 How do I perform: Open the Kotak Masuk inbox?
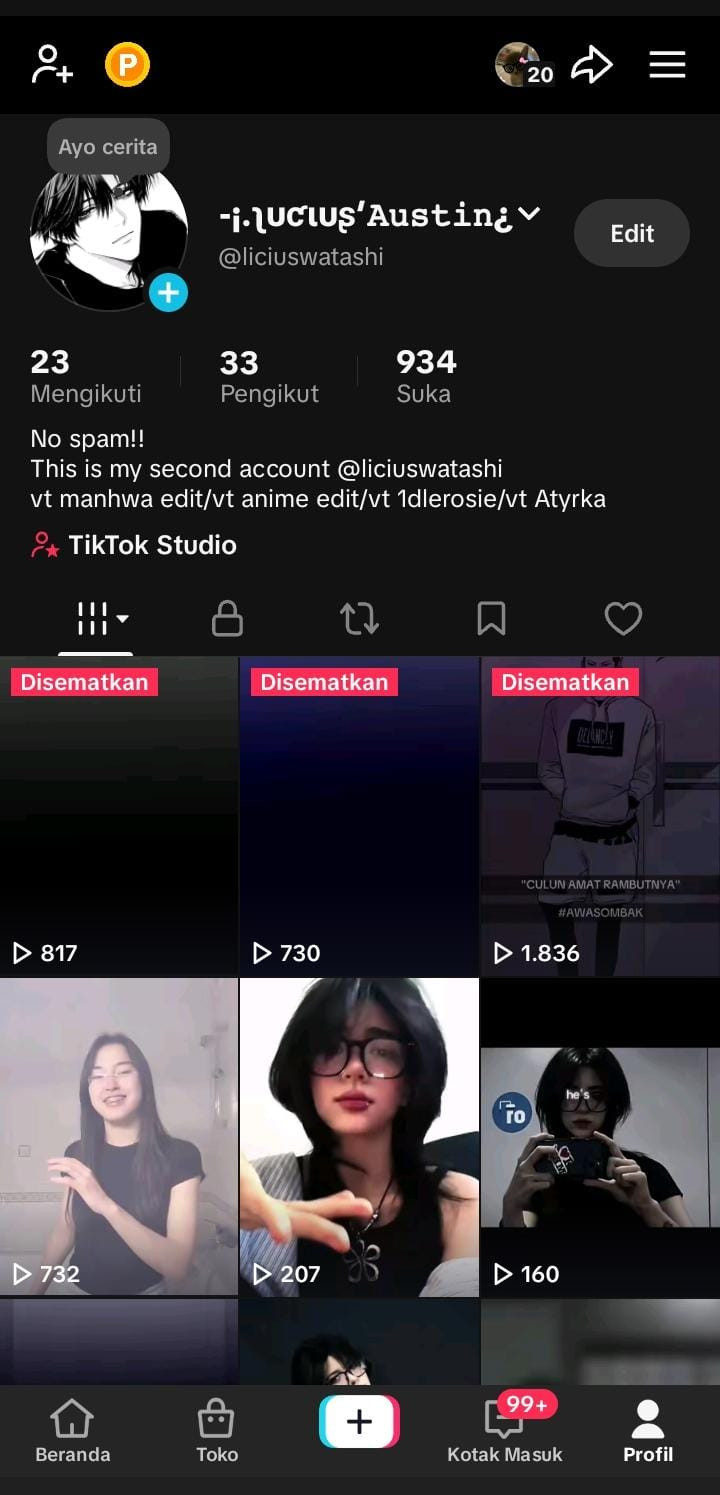[x=505, y=1432]
